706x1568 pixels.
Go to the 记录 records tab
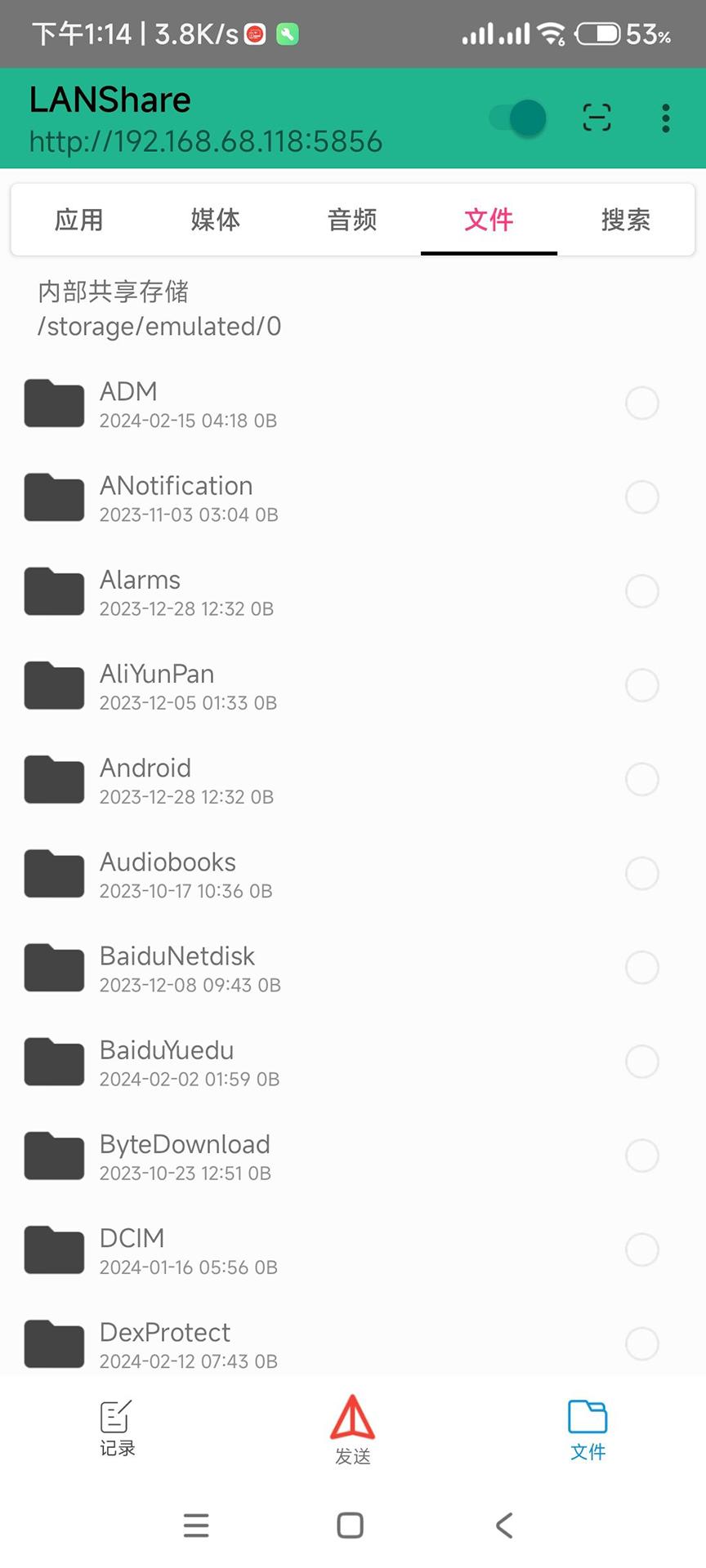[x=117, y=1429]
